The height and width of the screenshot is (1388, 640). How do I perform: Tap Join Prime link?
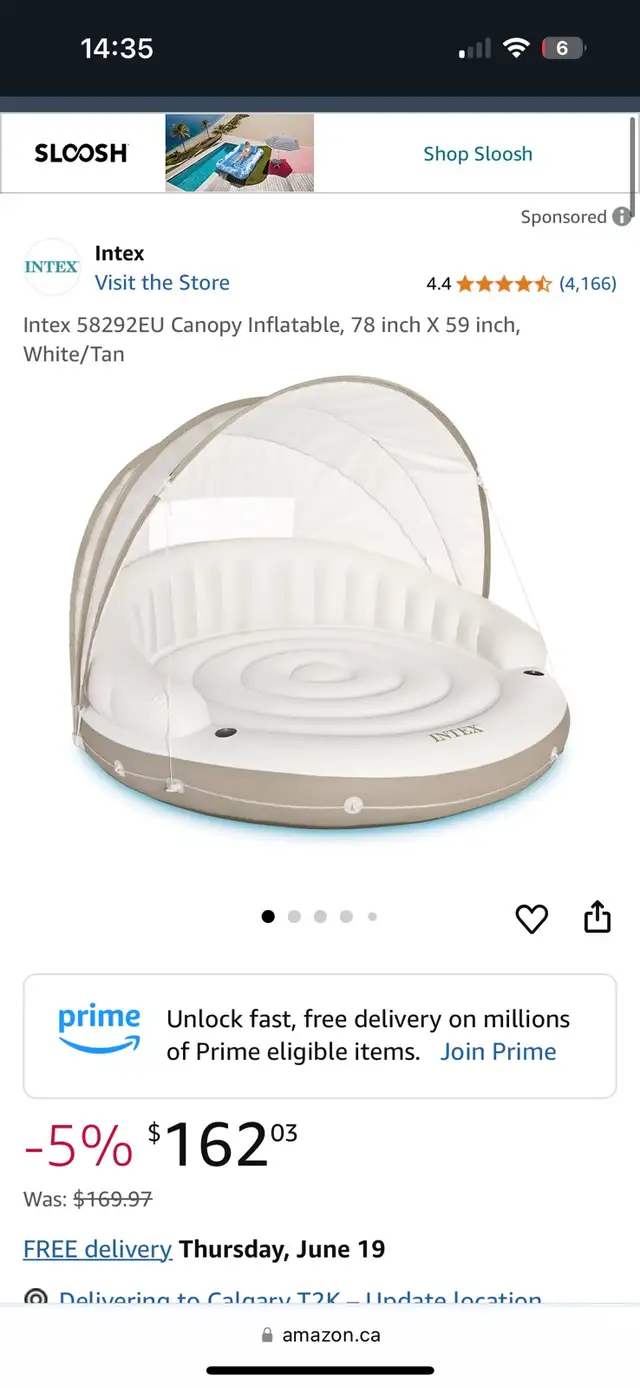click(x=498, y=1052)
